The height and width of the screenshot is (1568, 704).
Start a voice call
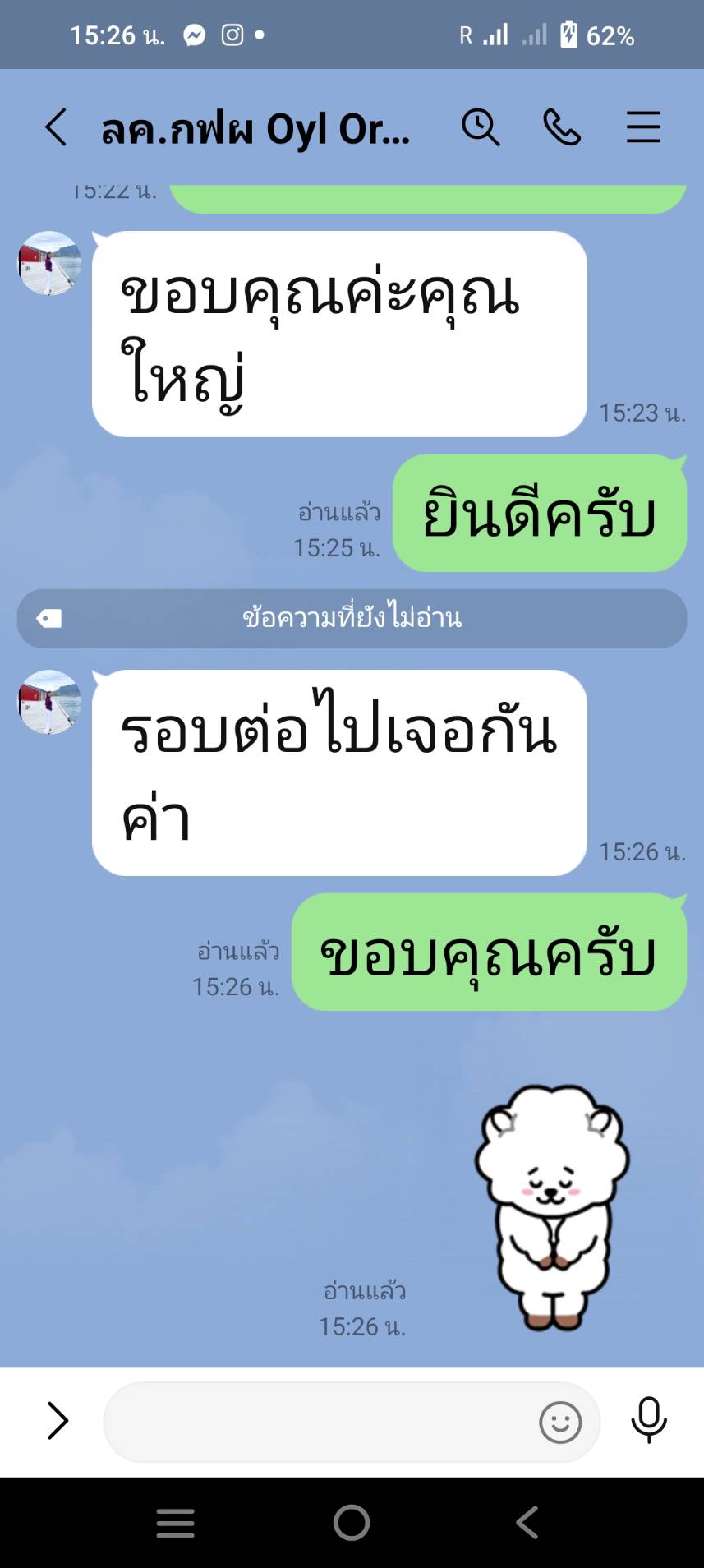[x=562, y=127]
